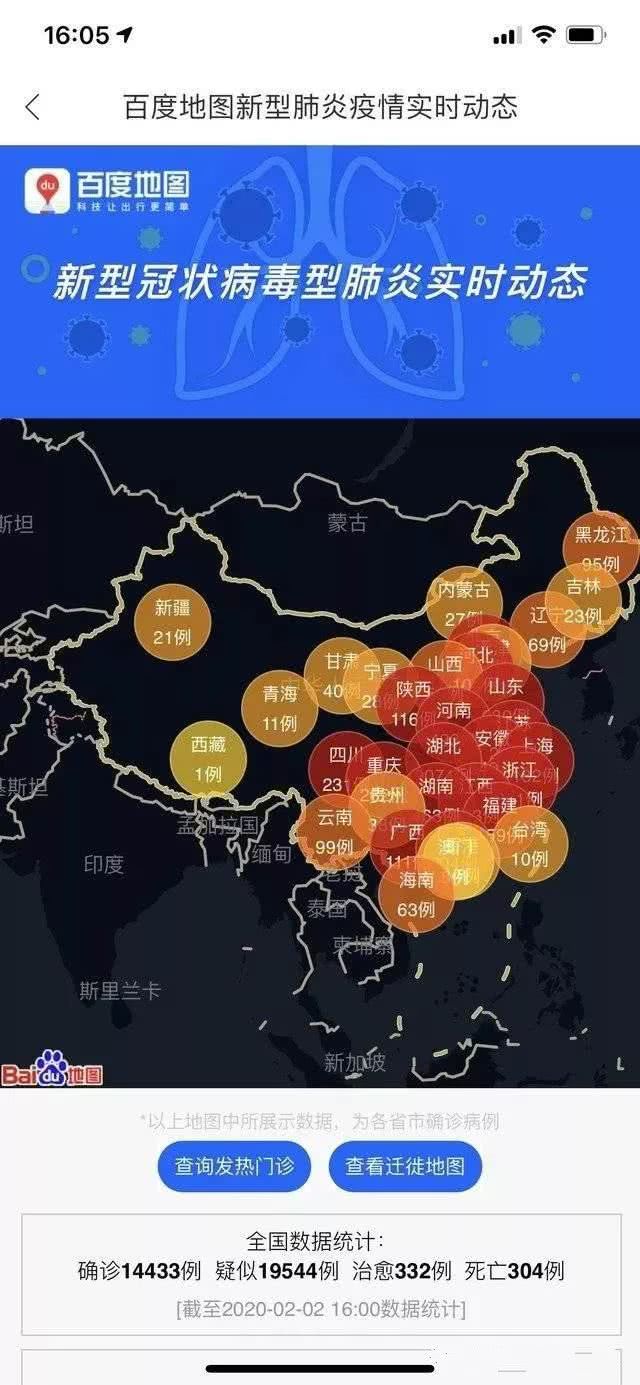Screen dimensions: 640x1385
Task: Go back using the top-left arrow
Action: (x=33, y=107)
